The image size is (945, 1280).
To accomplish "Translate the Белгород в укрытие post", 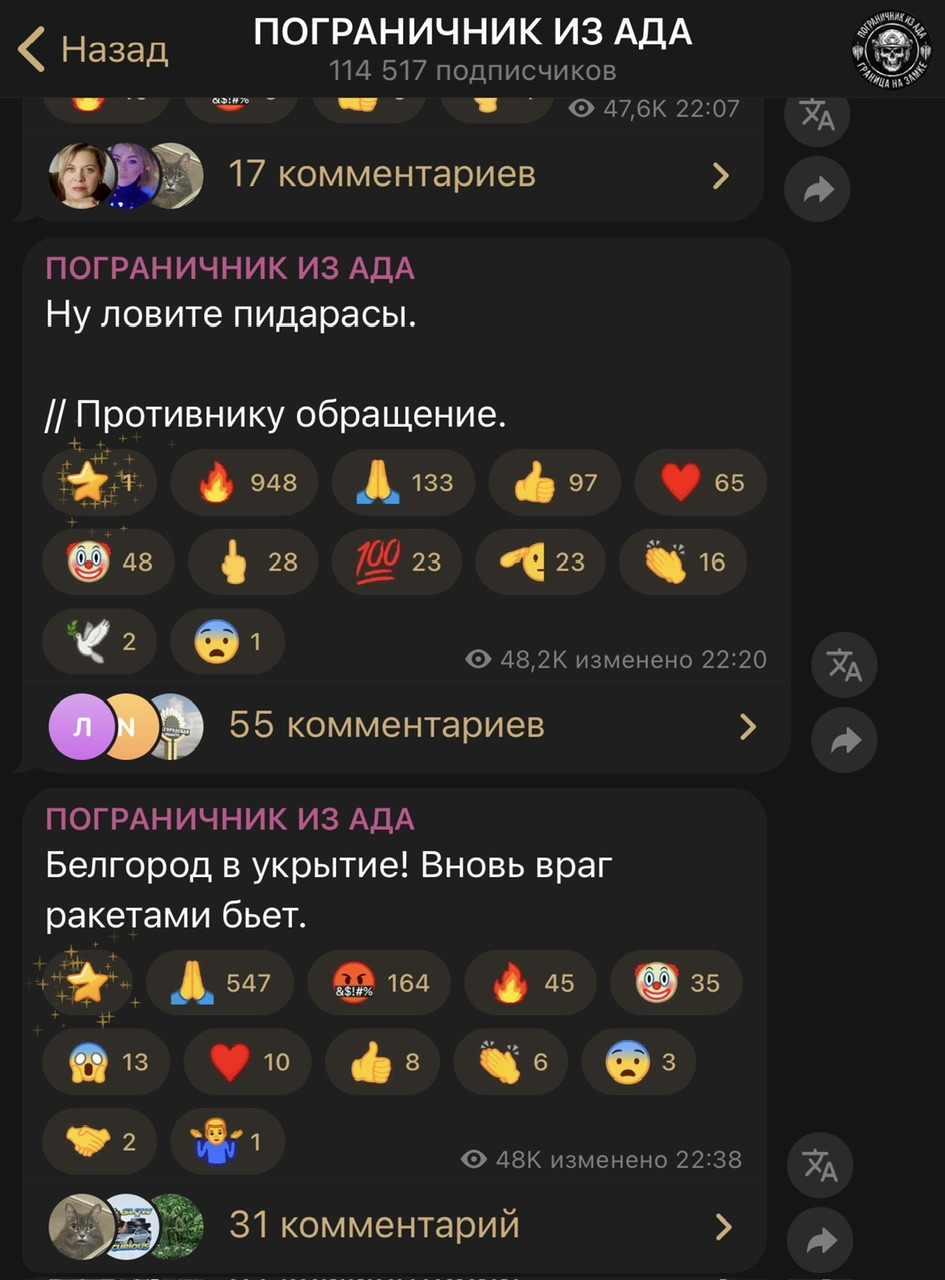I will tap(820, 1165).
